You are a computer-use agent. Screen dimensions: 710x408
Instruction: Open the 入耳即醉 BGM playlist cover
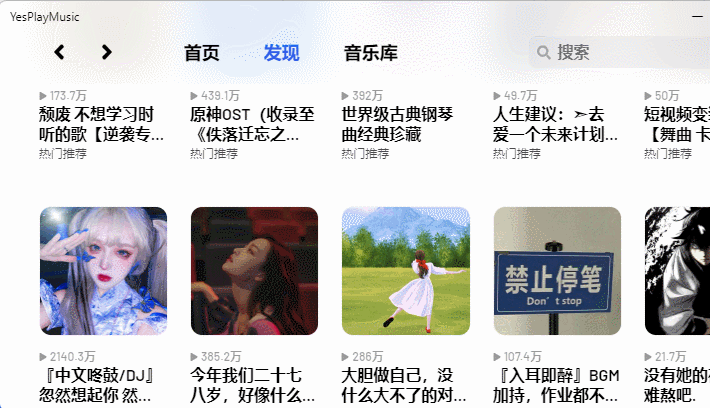557,271
